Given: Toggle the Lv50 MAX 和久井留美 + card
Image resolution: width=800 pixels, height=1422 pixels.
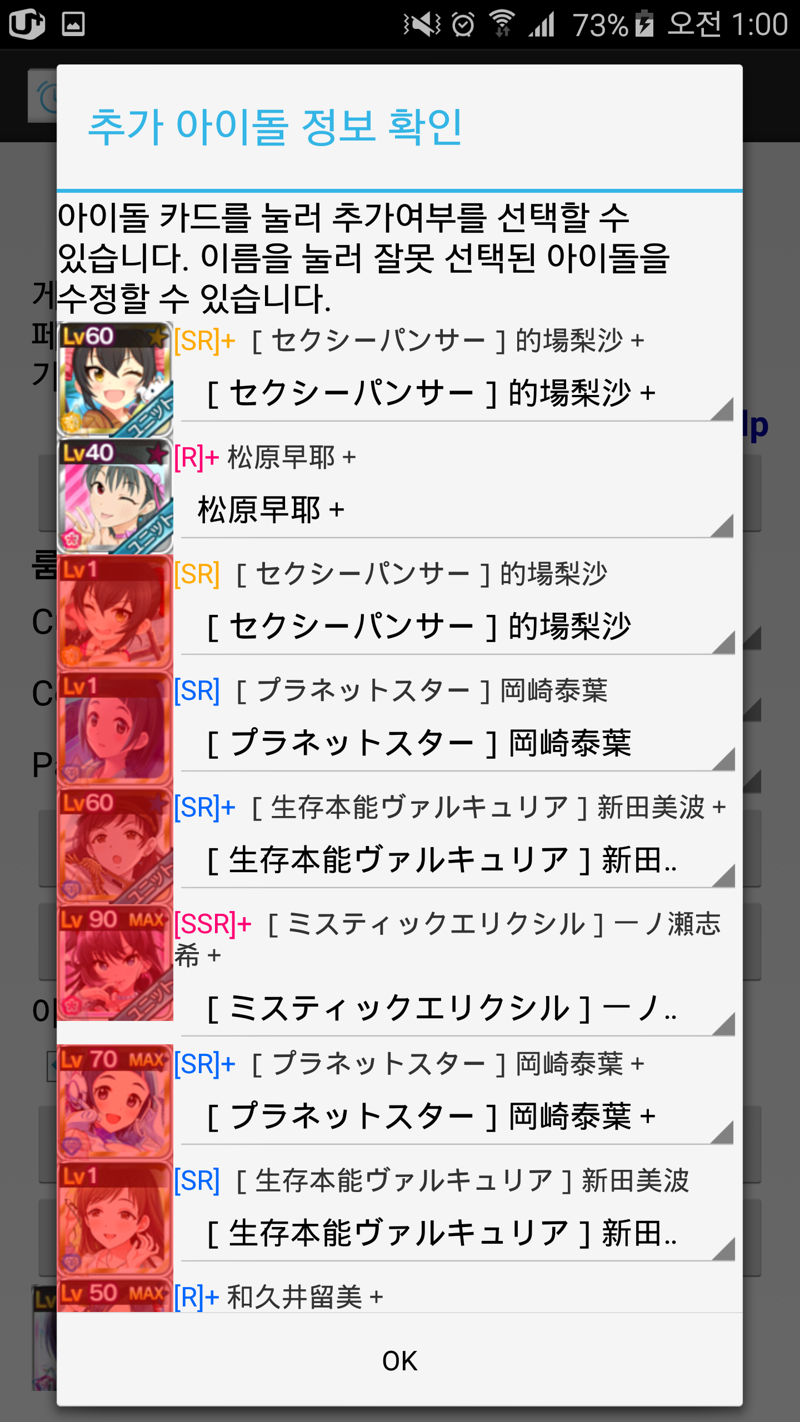Looking at the screenshot, I should click(114, 1296).
